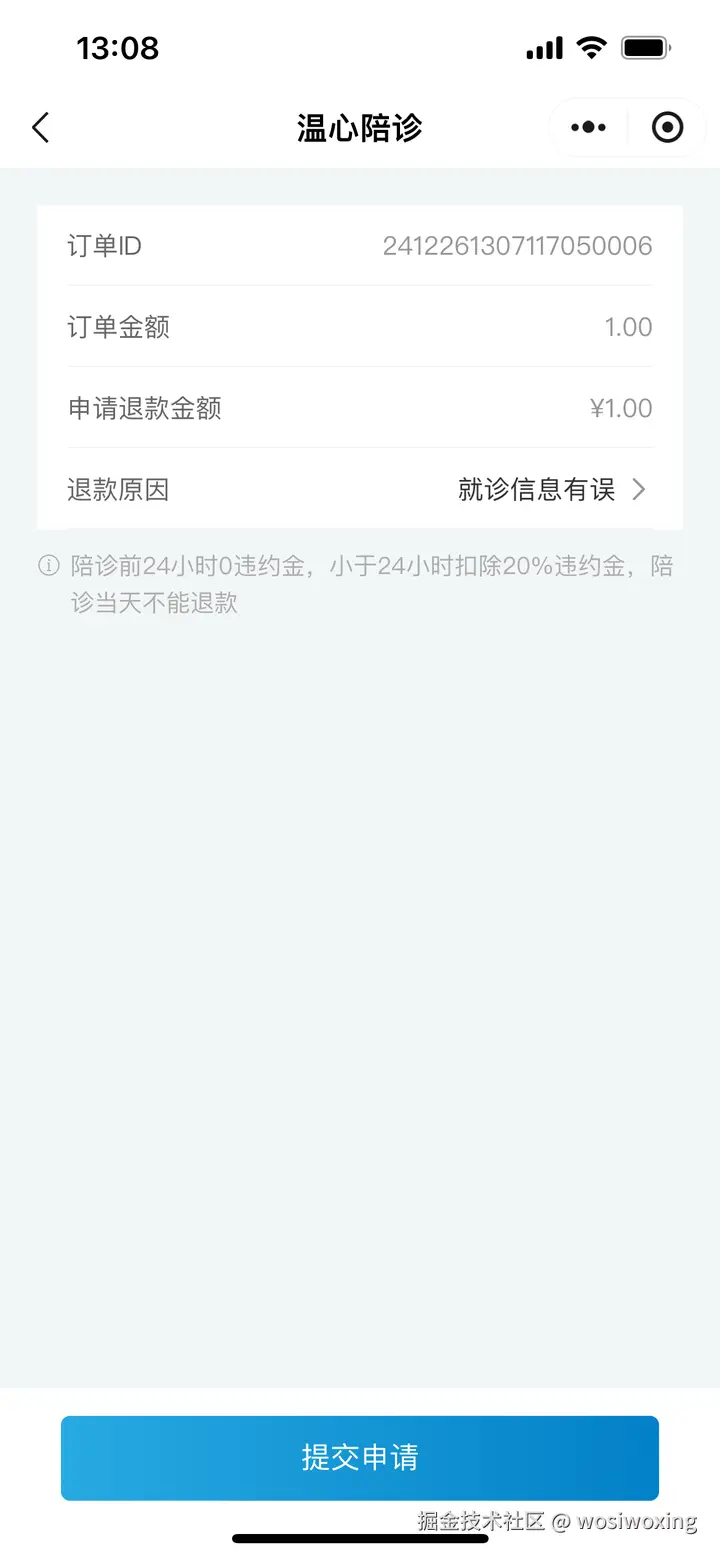Change the 退款原因 refund reason
This screenshot has height=1558, width=720.
tap(550, 489)
